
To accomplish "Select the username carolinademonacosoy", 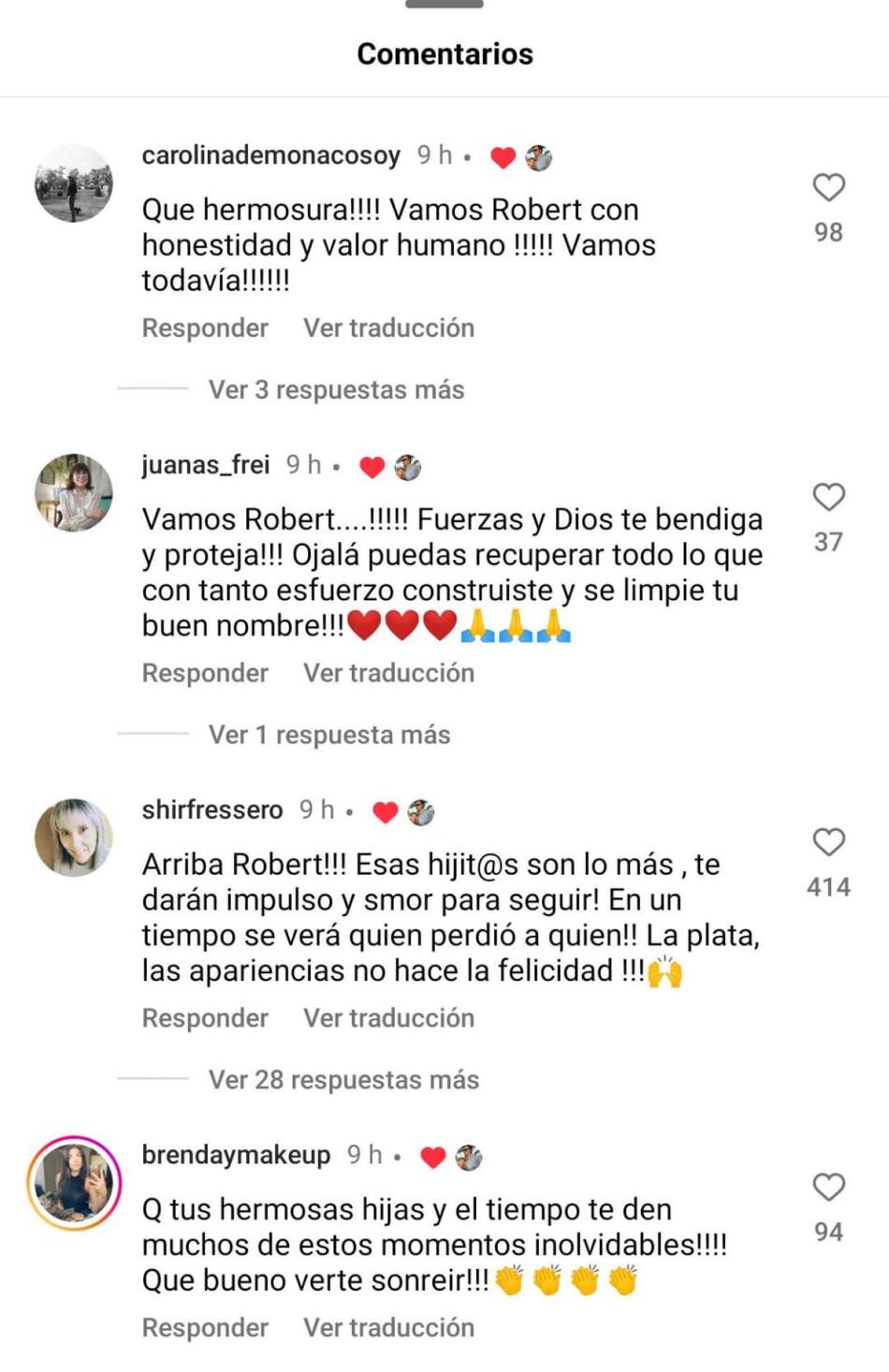I will (x=271, y=156).
